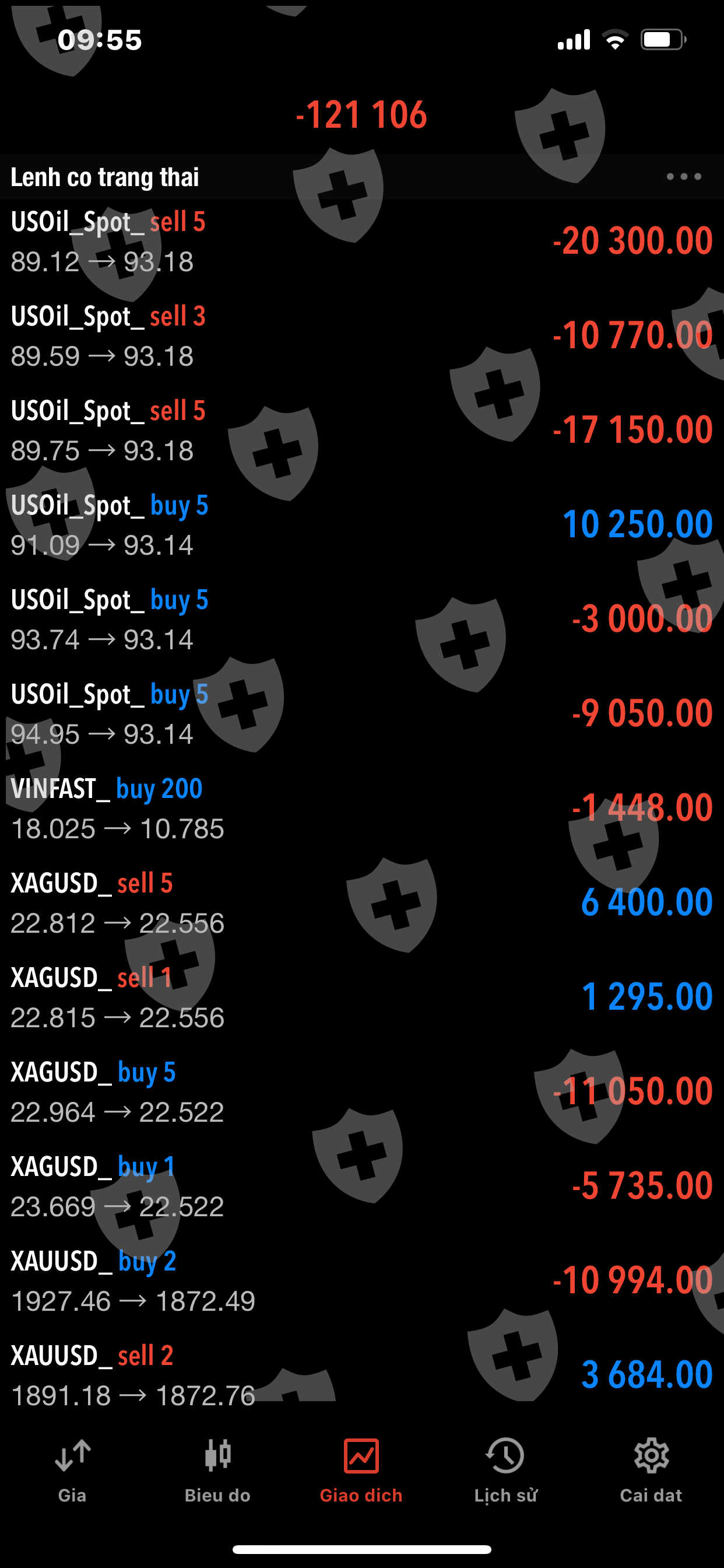724x1568 pixels.
Task: Select XAUUSD sell 2 order at 1891.18
Action: 362,1374
